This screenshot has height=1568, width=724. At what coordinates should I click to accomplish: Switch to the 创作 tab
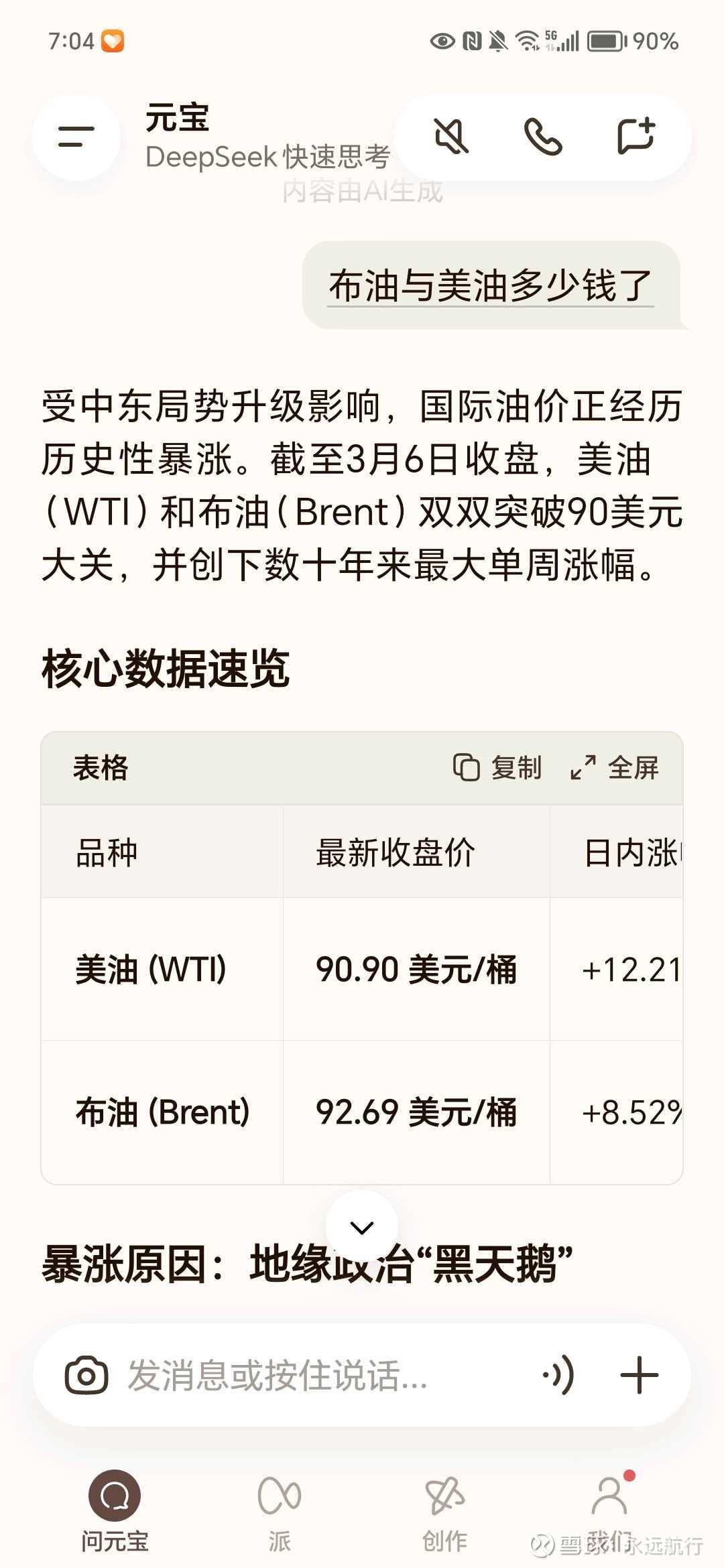pos(444,1512)
